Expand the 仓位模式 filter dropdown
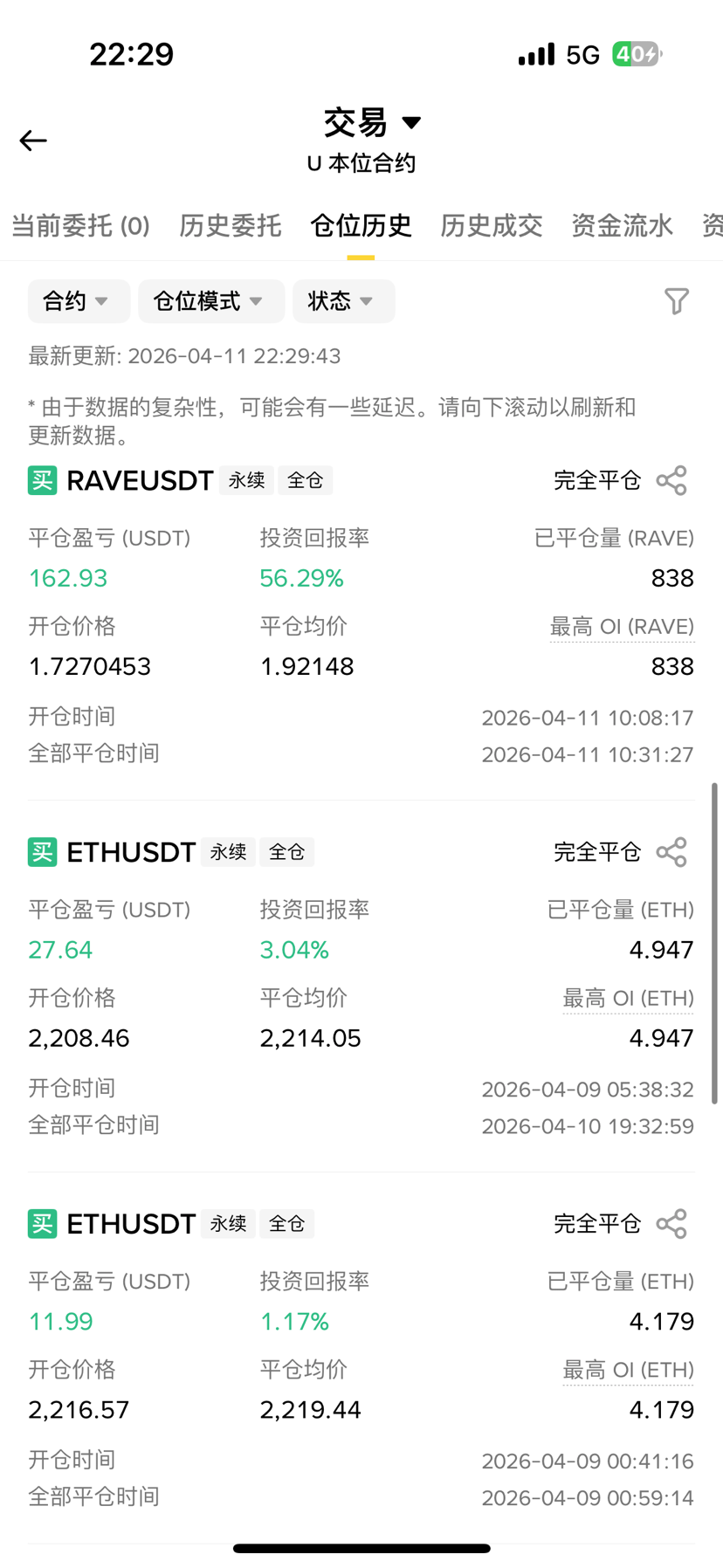 pyautogui.click(x=211, y=301)
